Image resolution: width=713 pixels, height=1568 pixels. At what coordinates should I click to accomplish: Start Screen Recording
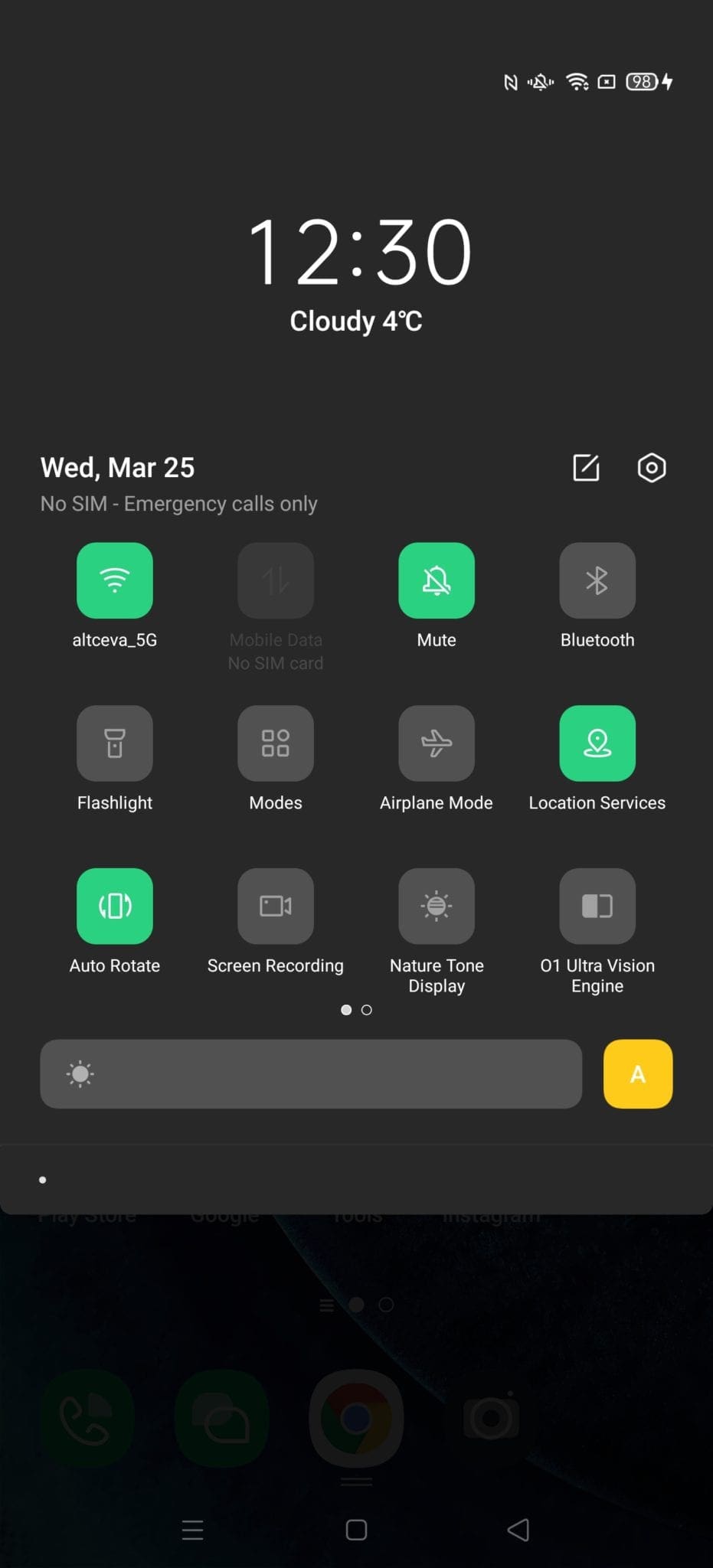[x=276, y=906]
